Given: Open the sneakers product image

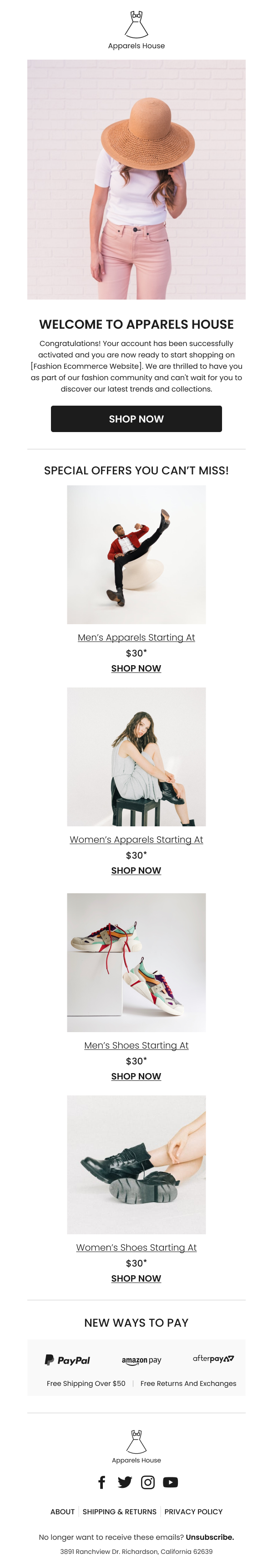Looking at the screenshot, I should pyautogui.click(x=136, y=962).
